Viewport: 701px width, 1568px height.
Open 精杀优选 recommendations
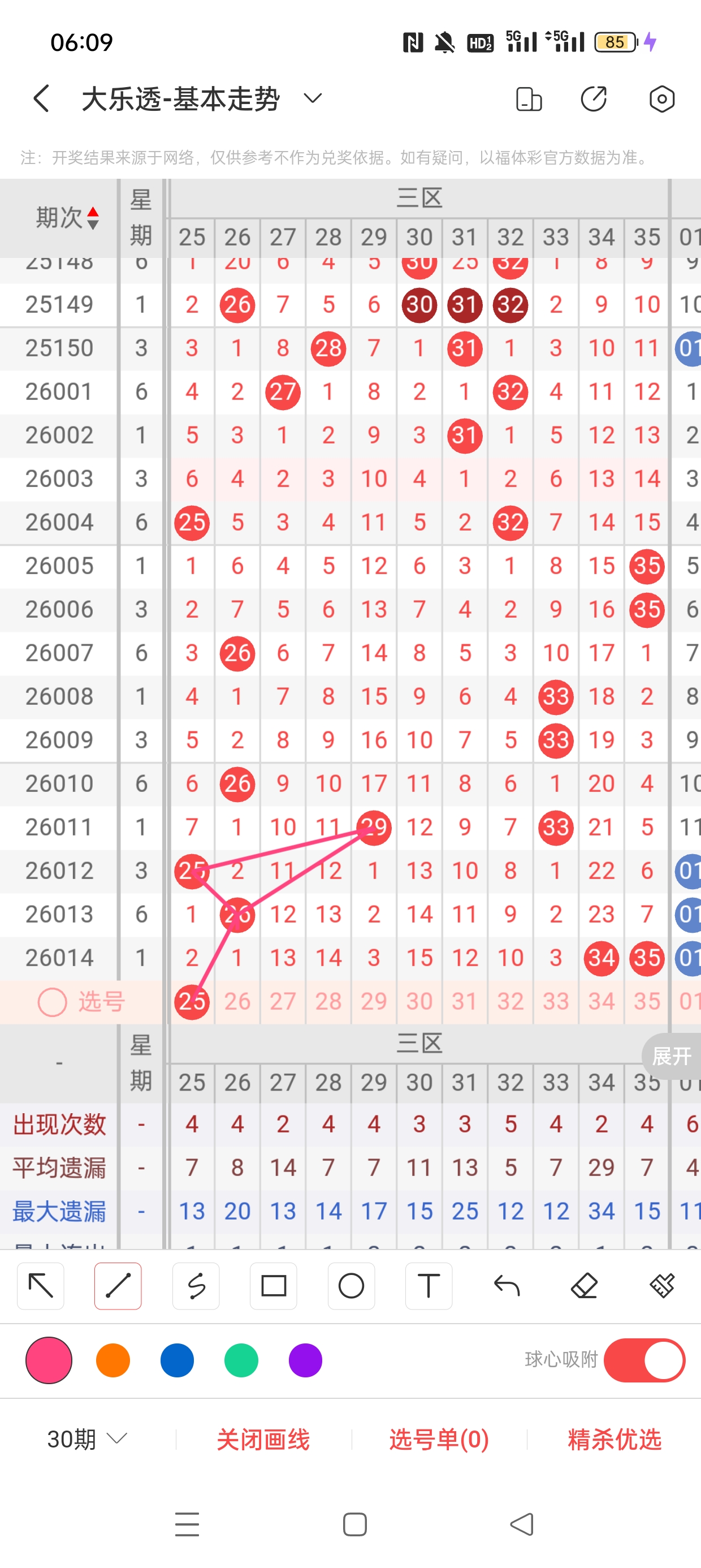[x=614, y=1439]
